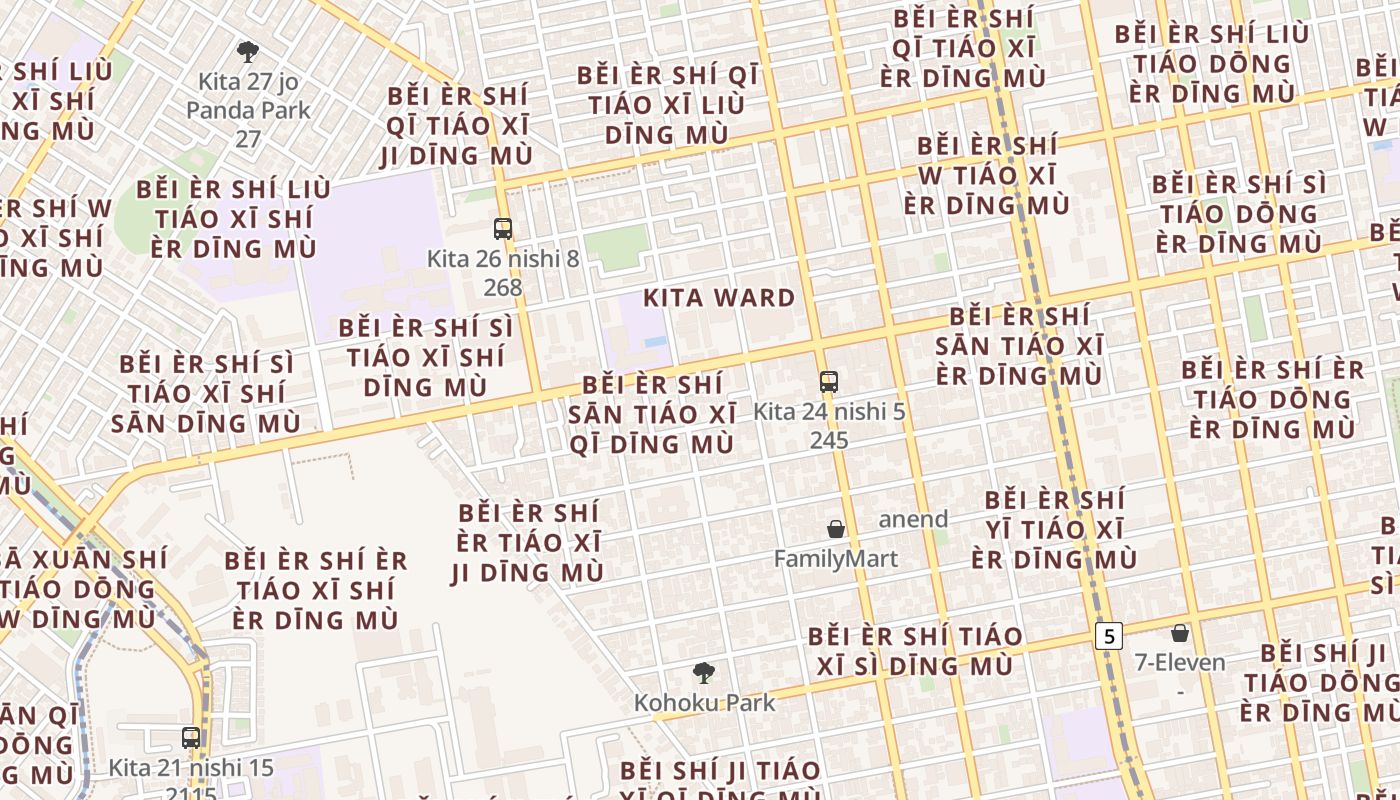Select the Kita 27 jo Panda Park marker

pyautogui.click(x=248, y=52)
